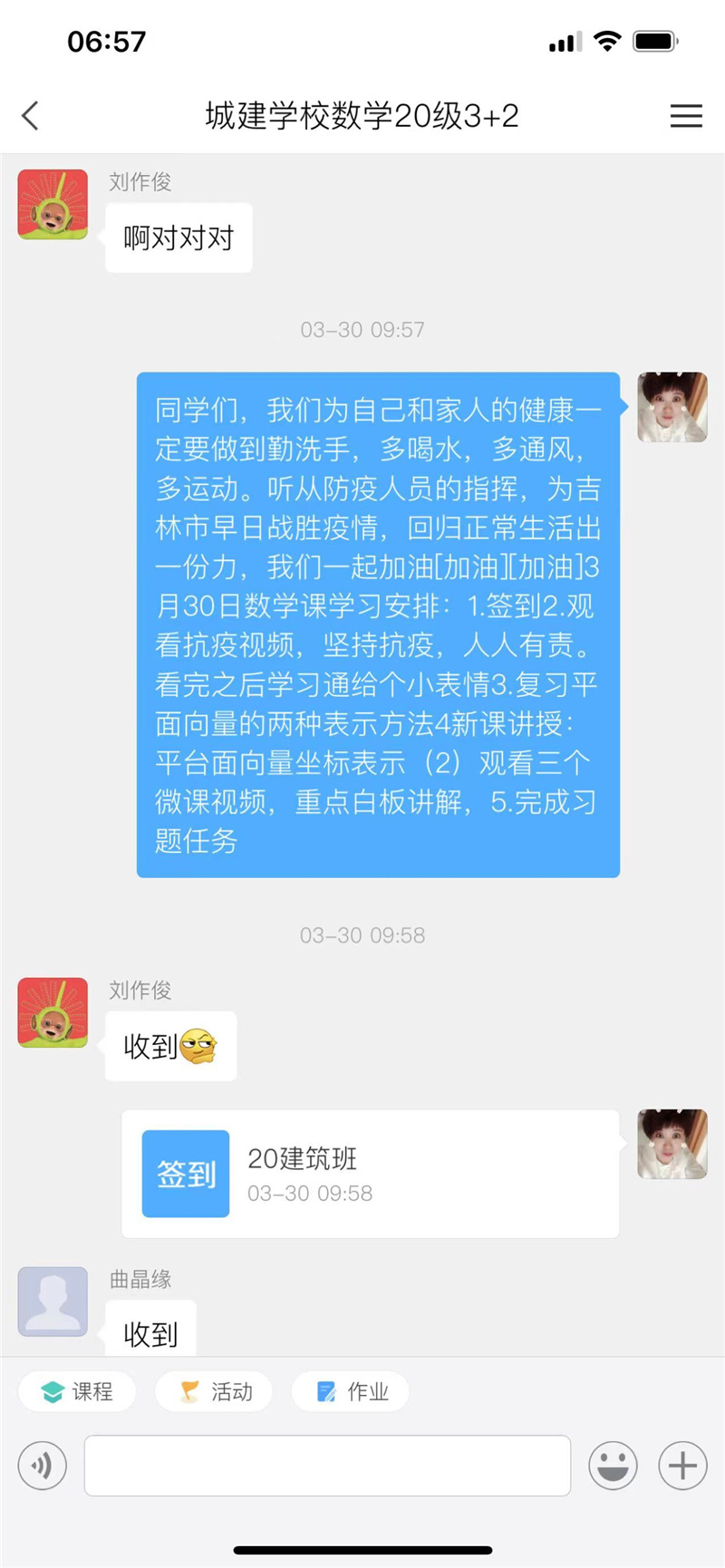Tap 刘作俊's Teletubby avatar

click(x=52, y=204)
